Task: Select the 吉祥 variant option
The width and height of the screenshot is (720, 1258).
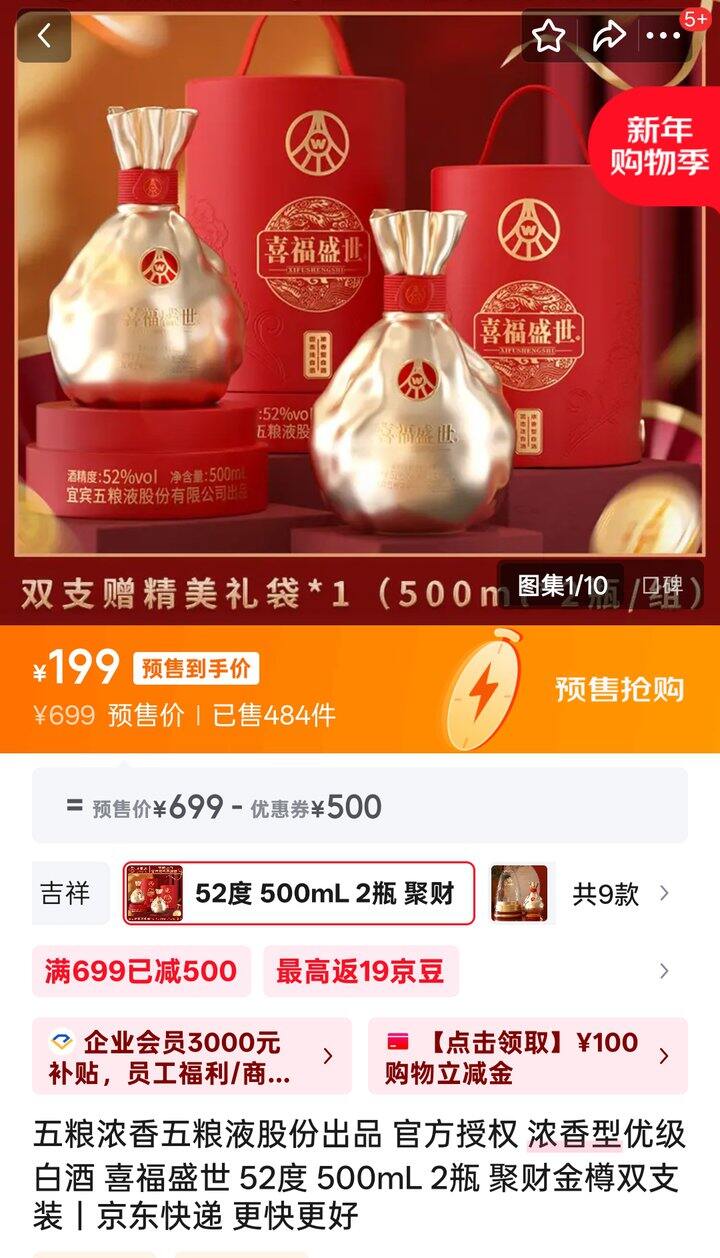Action: tap(67, 893)
